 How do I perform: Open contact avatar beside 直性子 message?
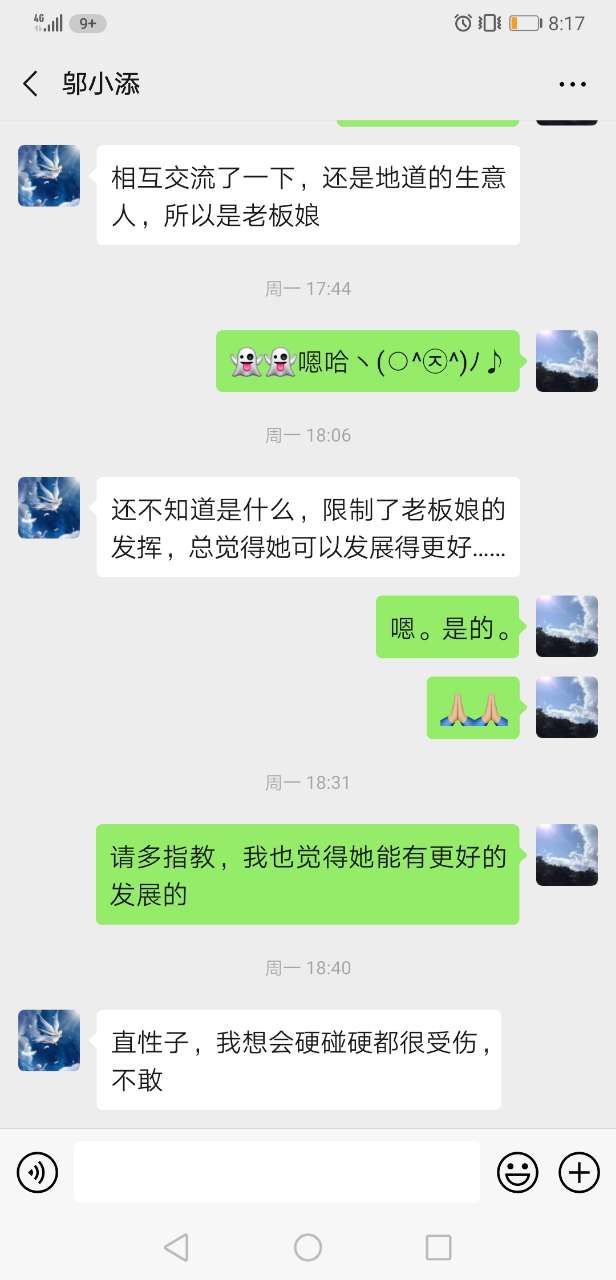pyautogui.click(x=49, y=1040)
